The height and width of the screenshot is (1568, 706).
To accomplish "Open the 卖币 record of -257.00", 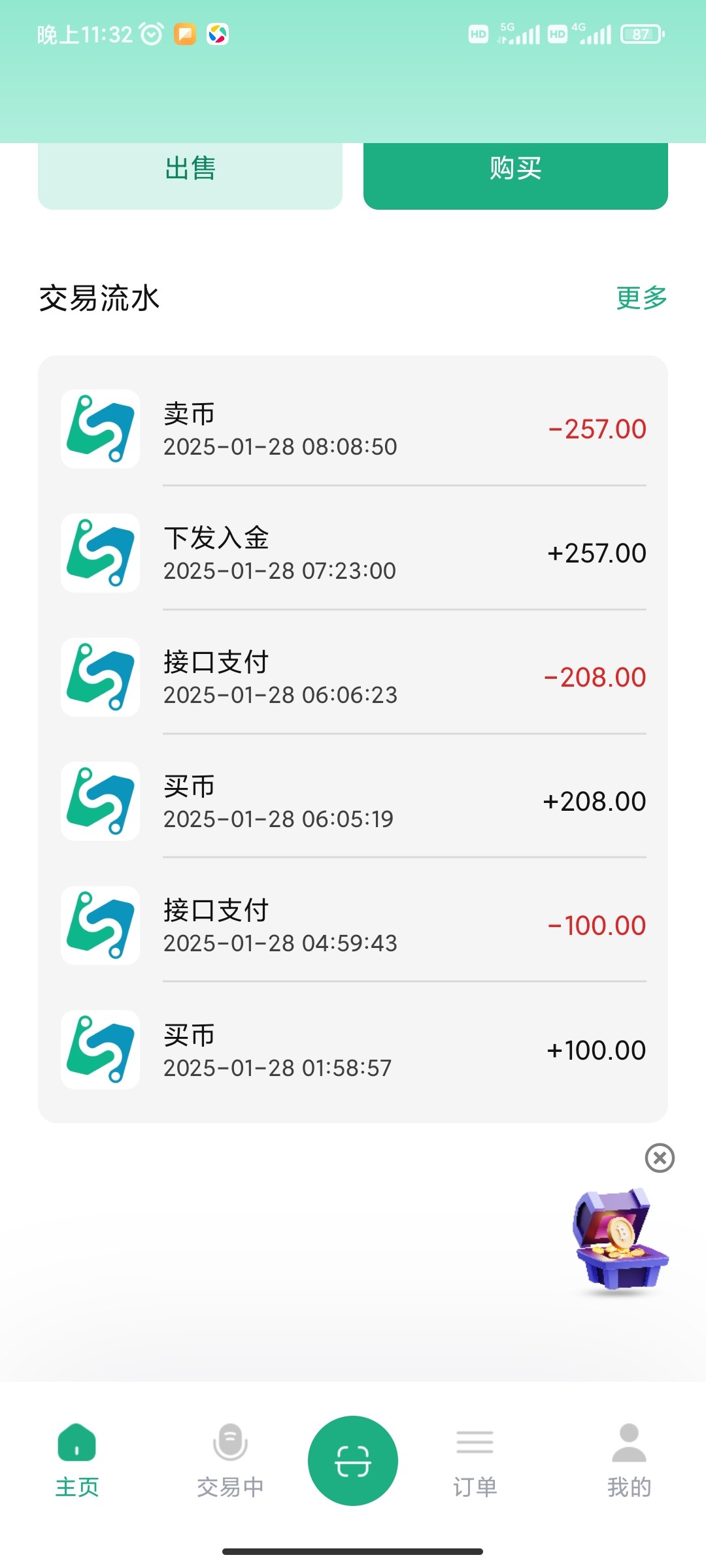I will [353, 429].
